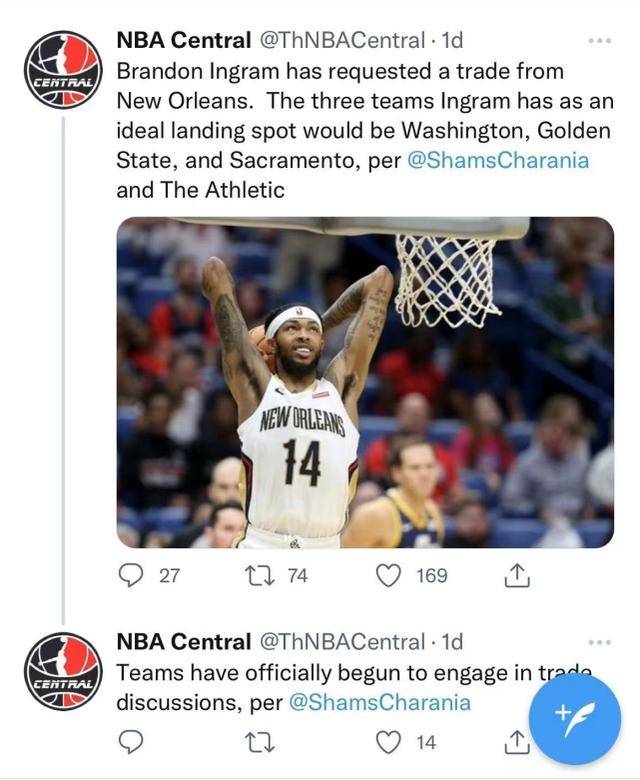Reply to the trade discussions tweet
Viewport: 640px width, 780px height.
pyautogui.click(x=131, y=742)
